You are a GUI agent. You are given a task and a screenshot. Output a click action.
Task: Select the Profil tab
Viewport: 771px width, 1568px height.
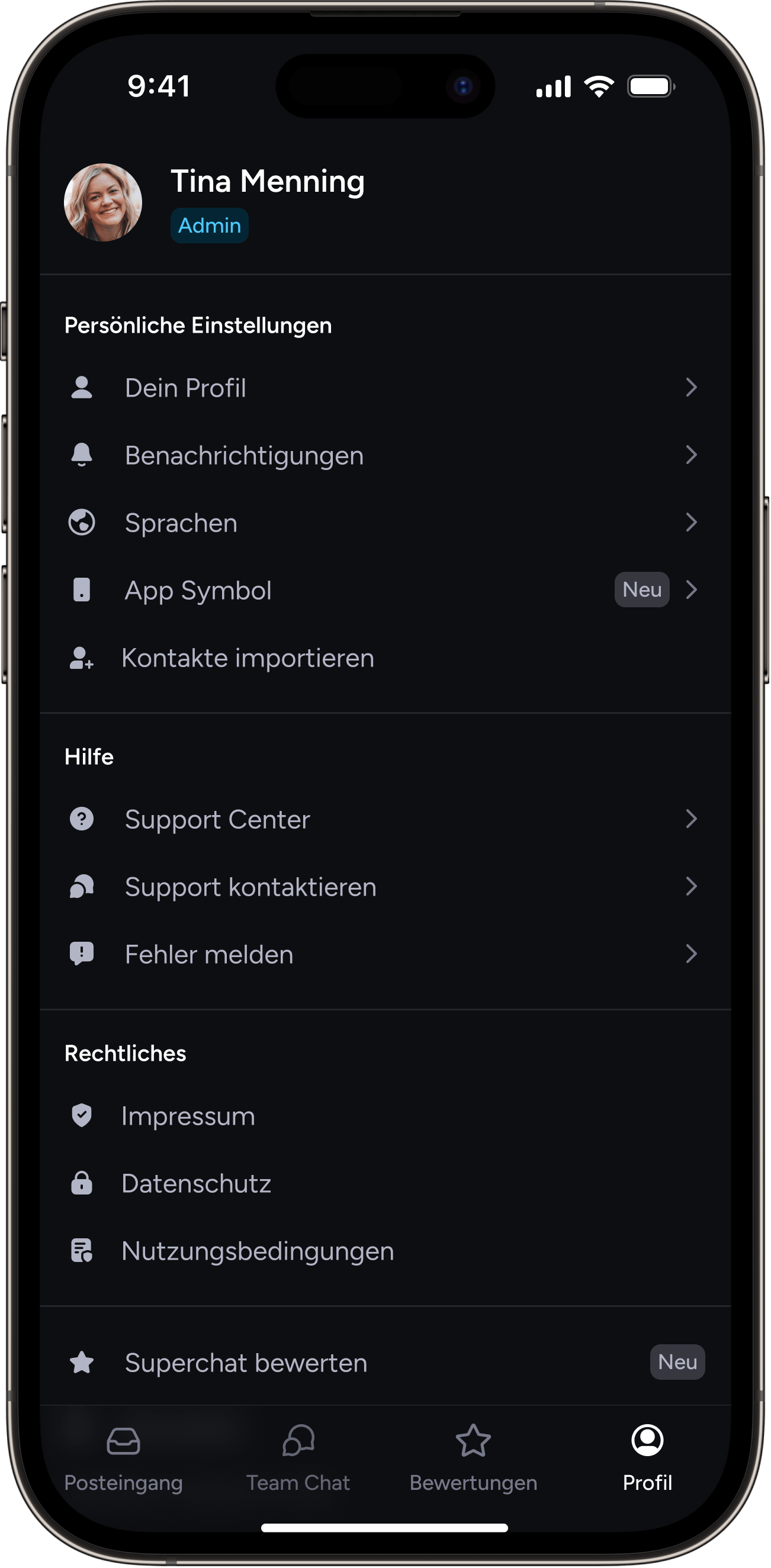pyautogui.click(x=647, y=1457)
